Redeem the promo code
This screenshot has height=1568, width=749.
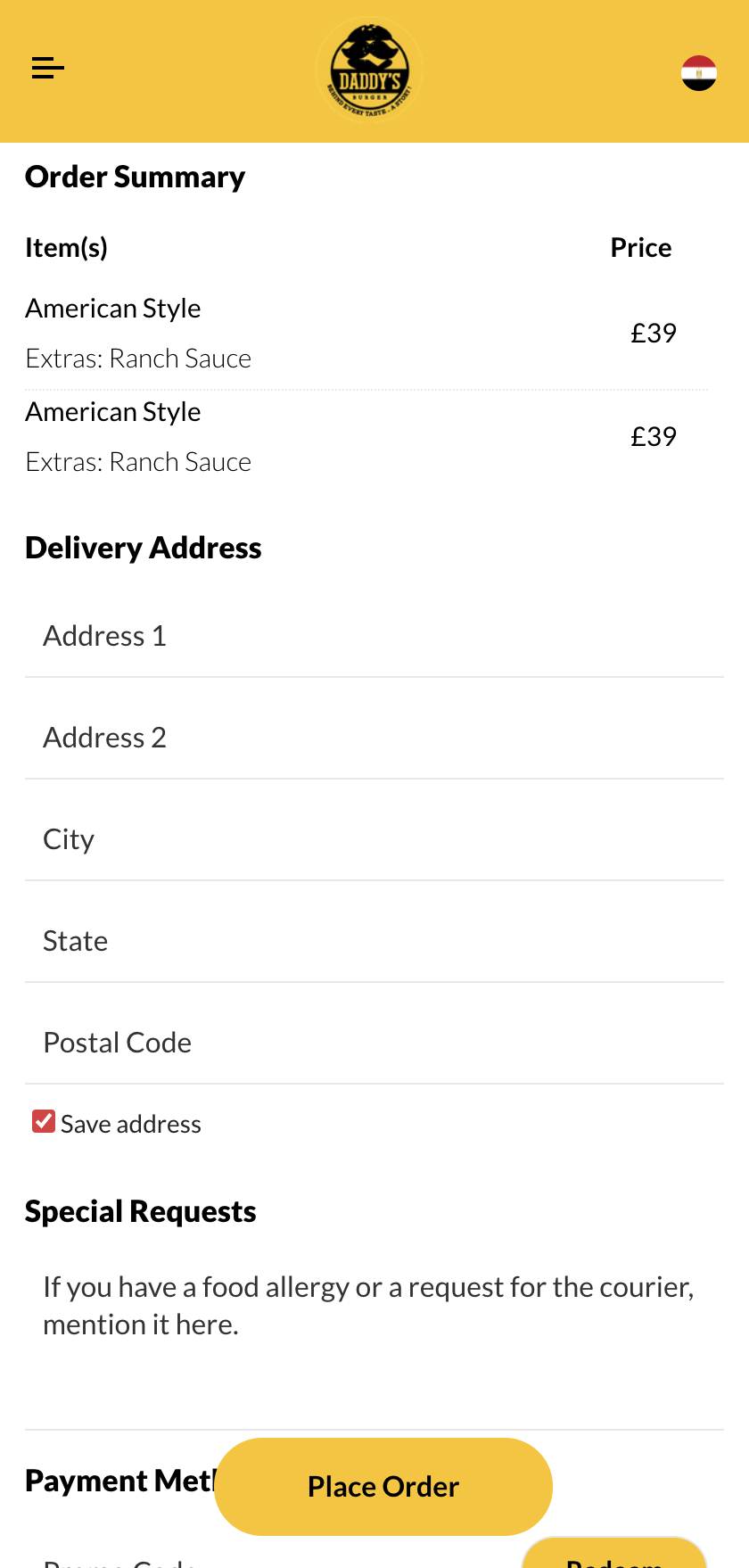tap(614, 1556)
